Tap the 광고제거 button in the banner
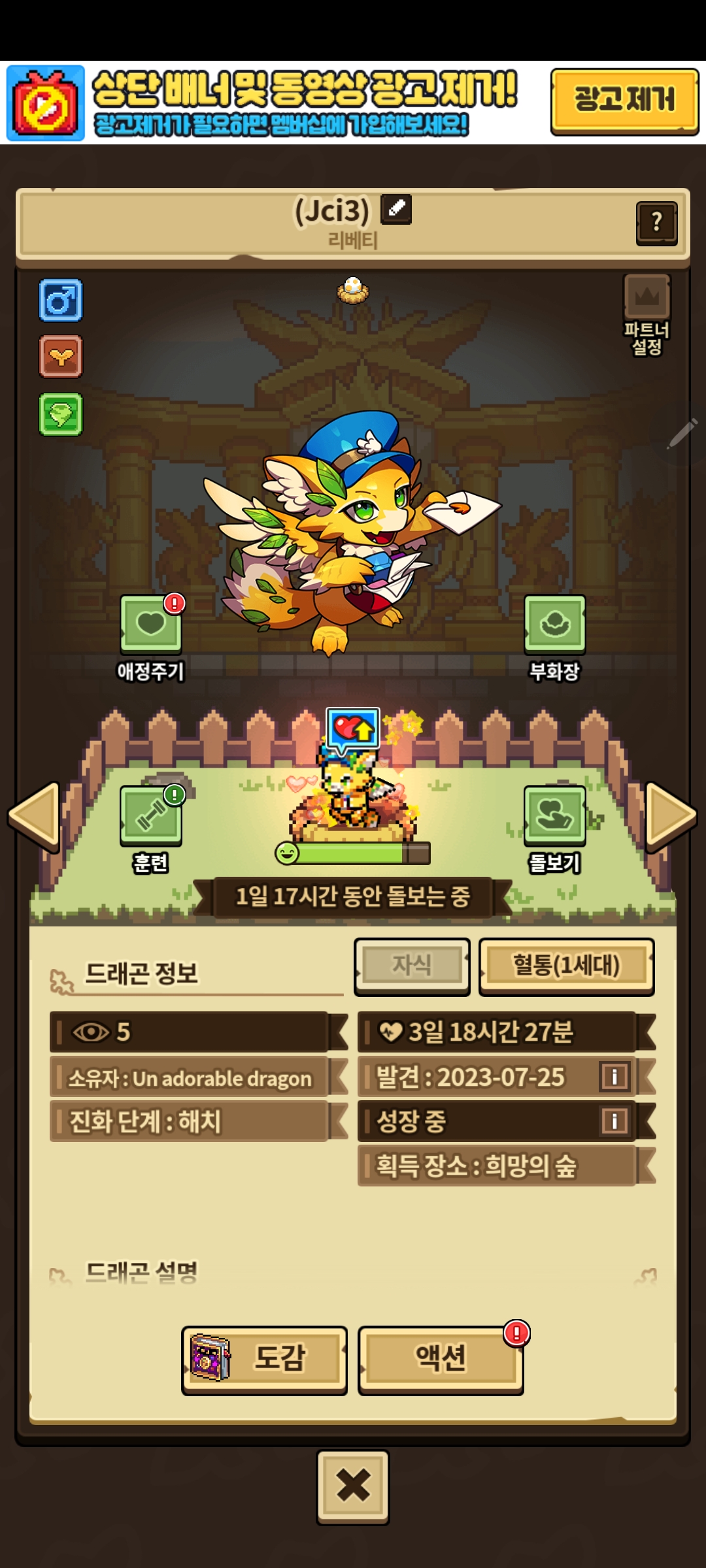This screenshot has height=1568, width=706. [624, 101]
